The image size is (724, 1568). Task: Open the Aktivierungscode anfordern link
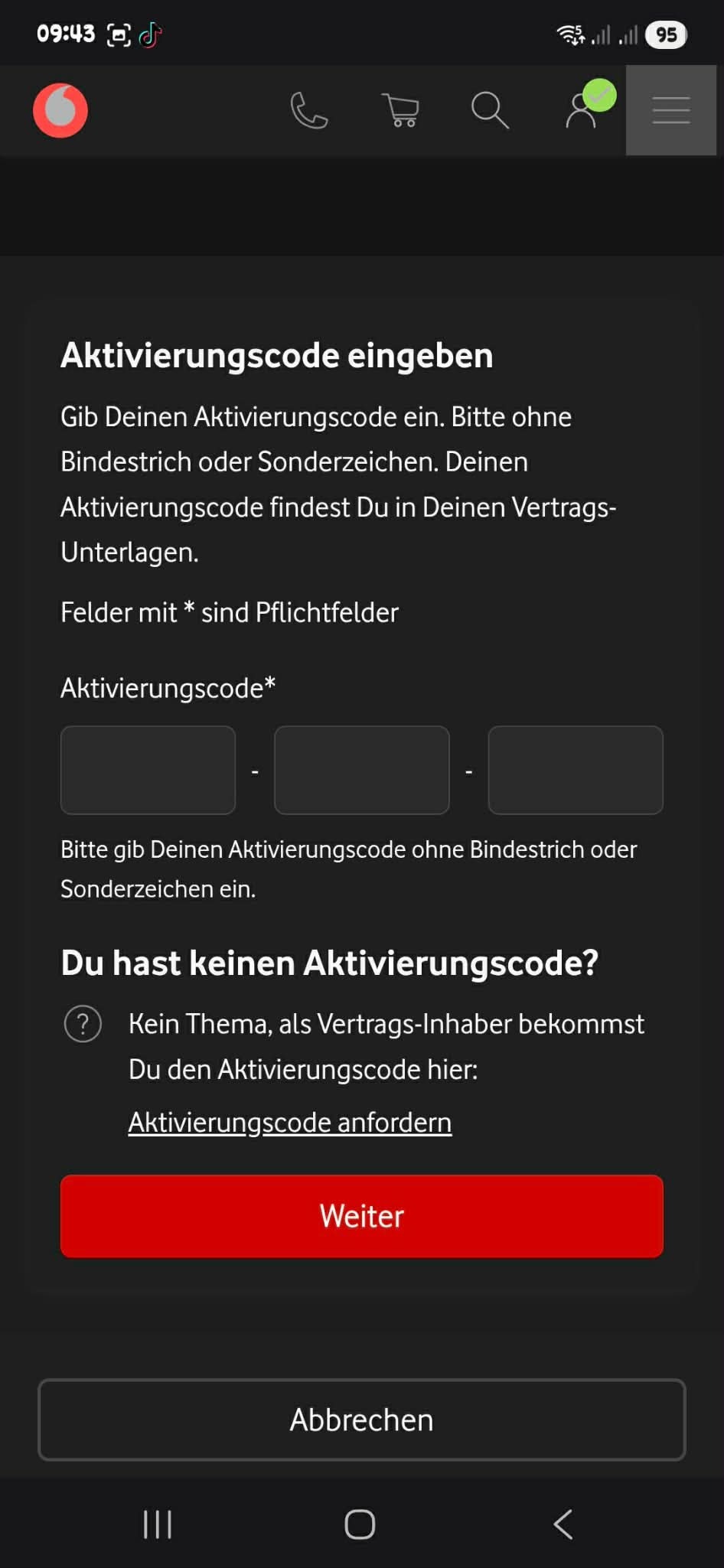[x=290, y=1123]
